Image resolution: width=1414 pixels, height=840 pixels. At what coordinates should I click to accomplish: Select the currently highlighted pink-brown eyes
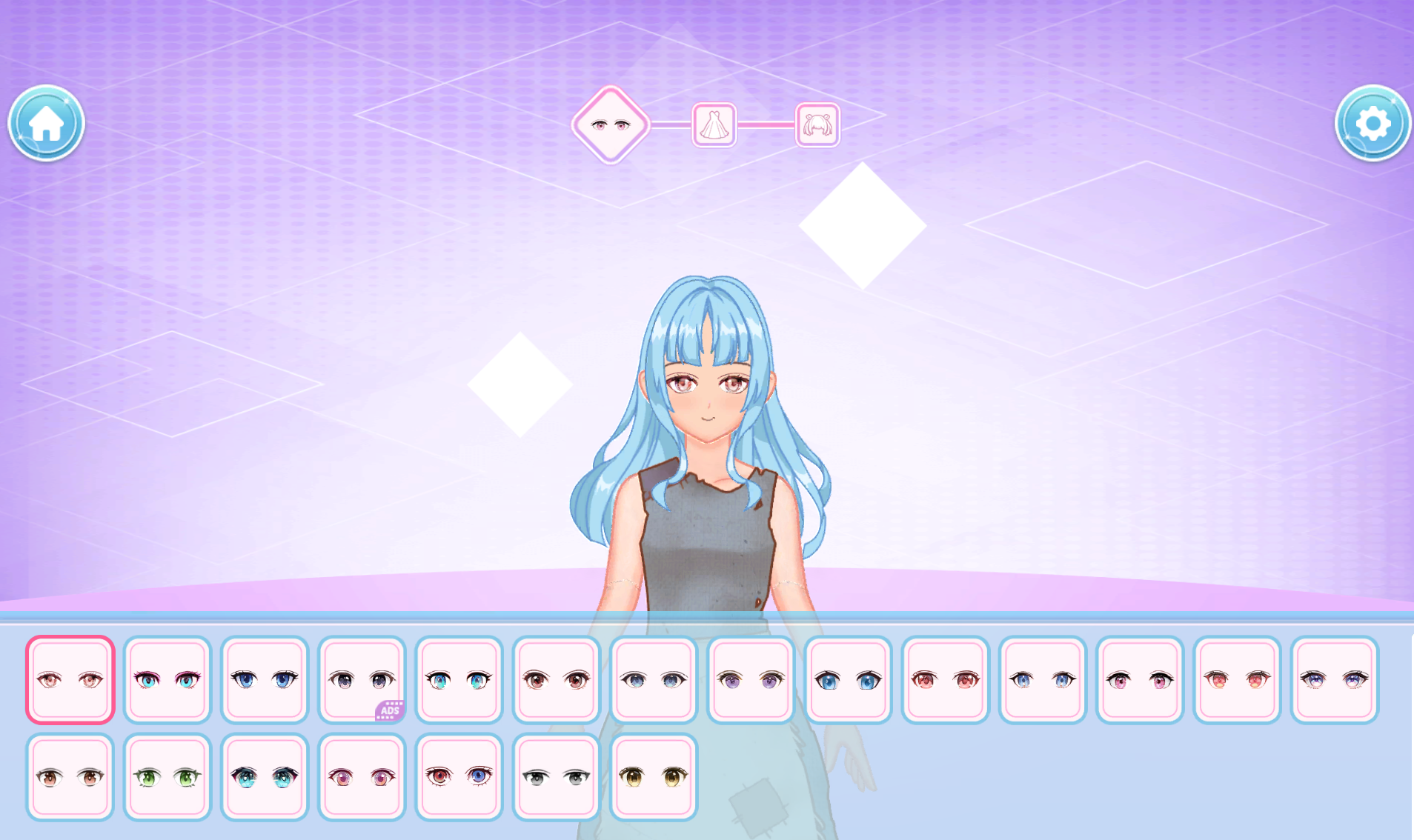[70, 679]
